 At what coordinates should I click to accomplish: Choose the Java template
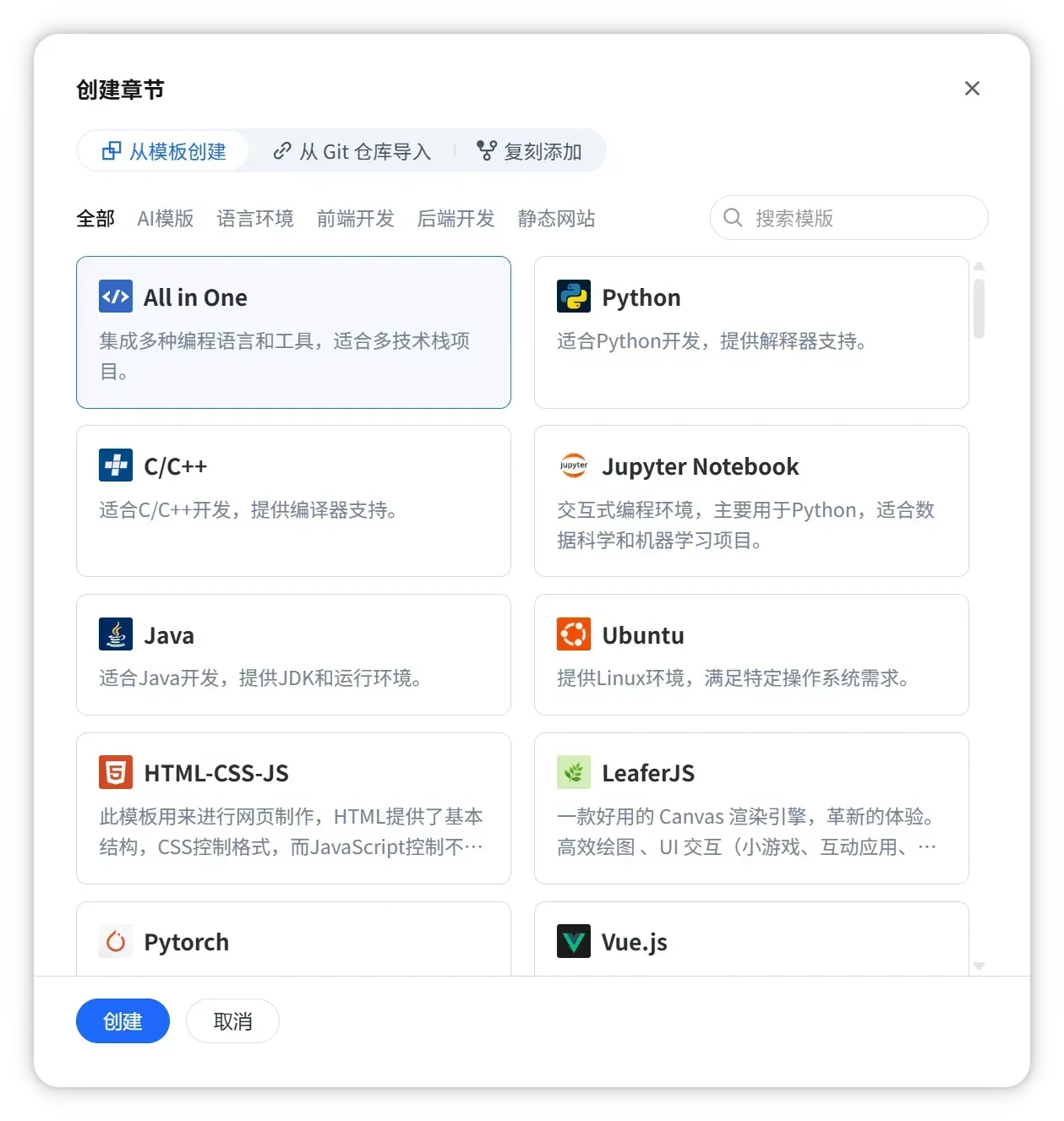293,654
